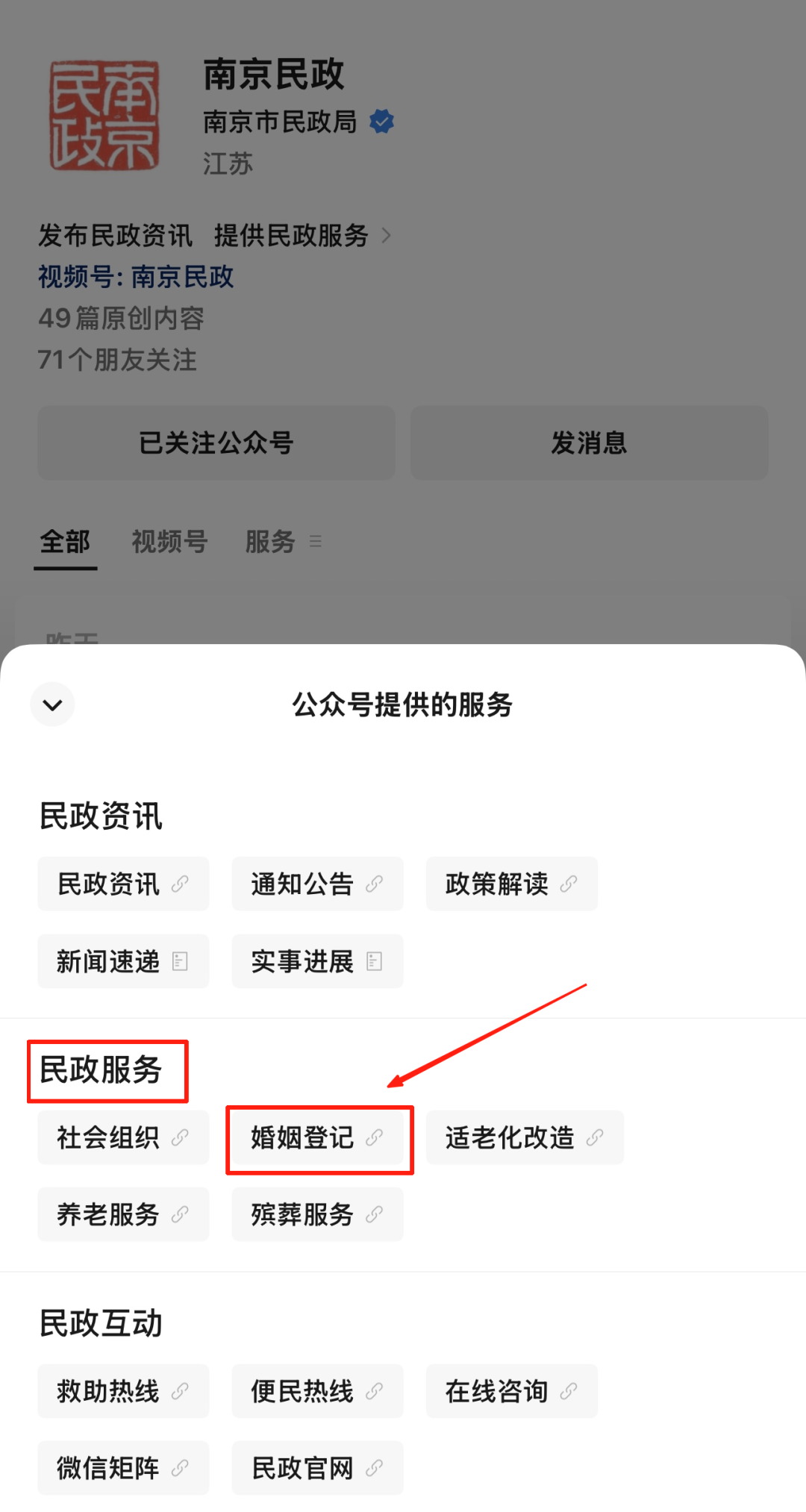Screen dimensions: 806x1512
Task: Open the 民政资讯 chip with link icon
Action: pos(123,884)
